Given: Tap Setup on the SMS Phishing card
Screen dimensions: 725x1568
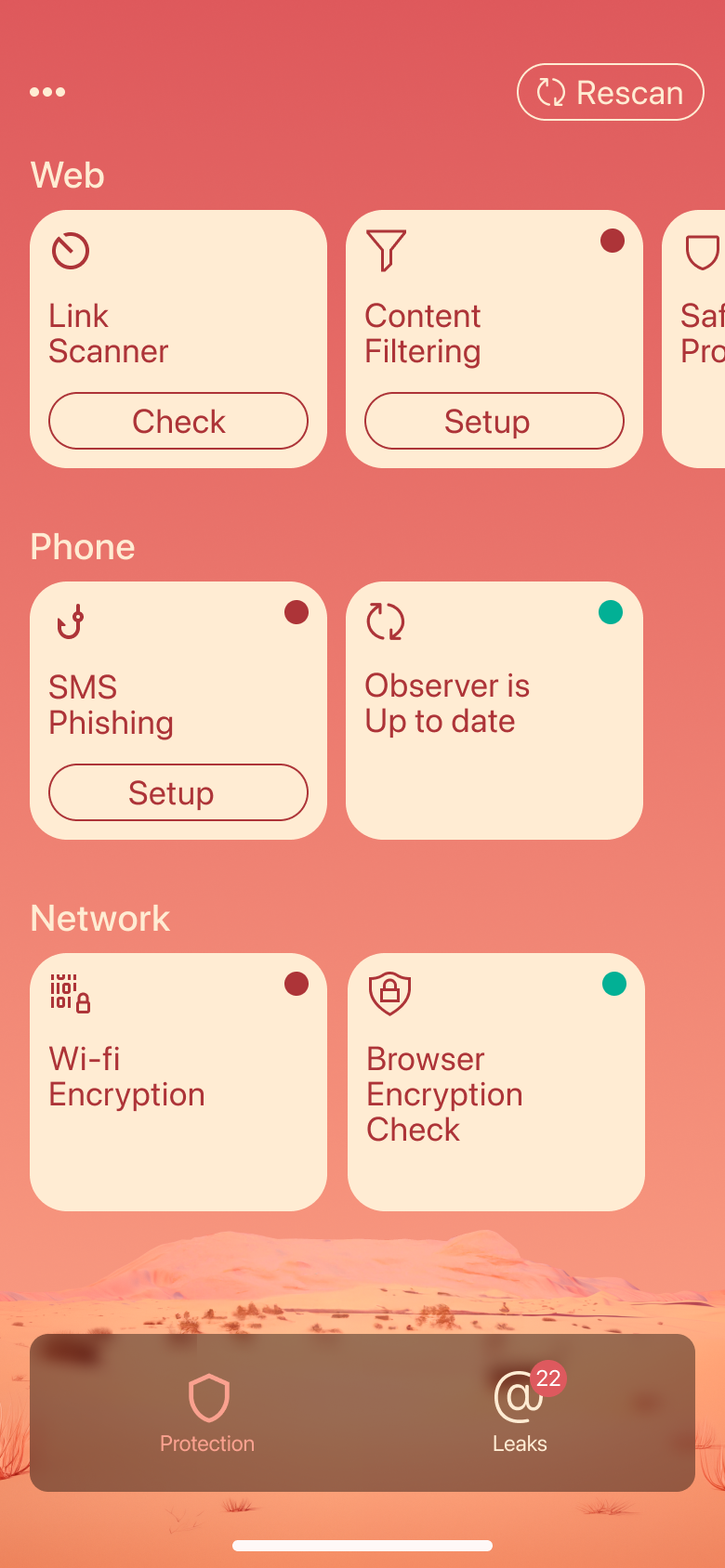Looking at the screenshot, I should [178, 792].
